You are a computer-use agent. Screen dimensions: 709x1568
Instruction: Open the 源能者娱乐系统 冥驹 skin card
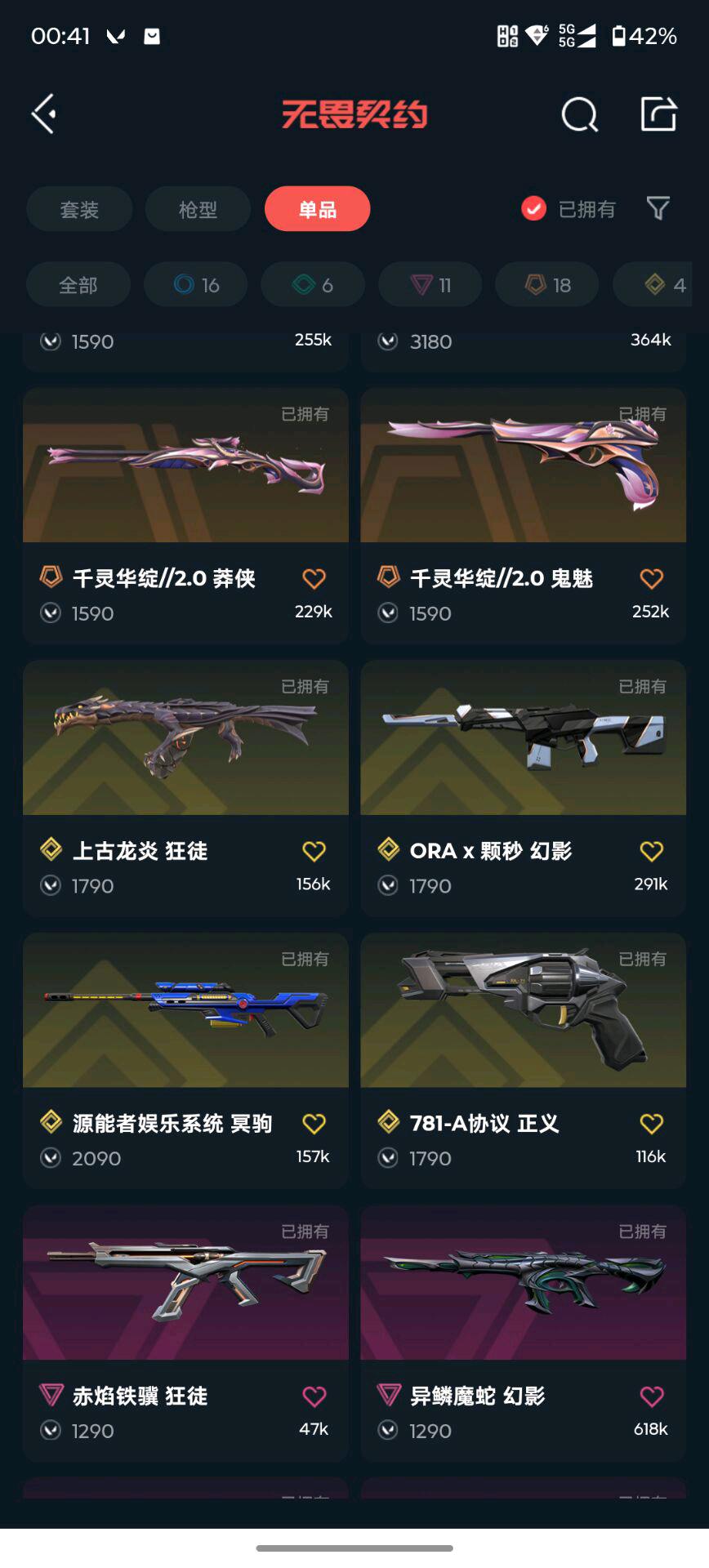click(x=185, y=1010)
